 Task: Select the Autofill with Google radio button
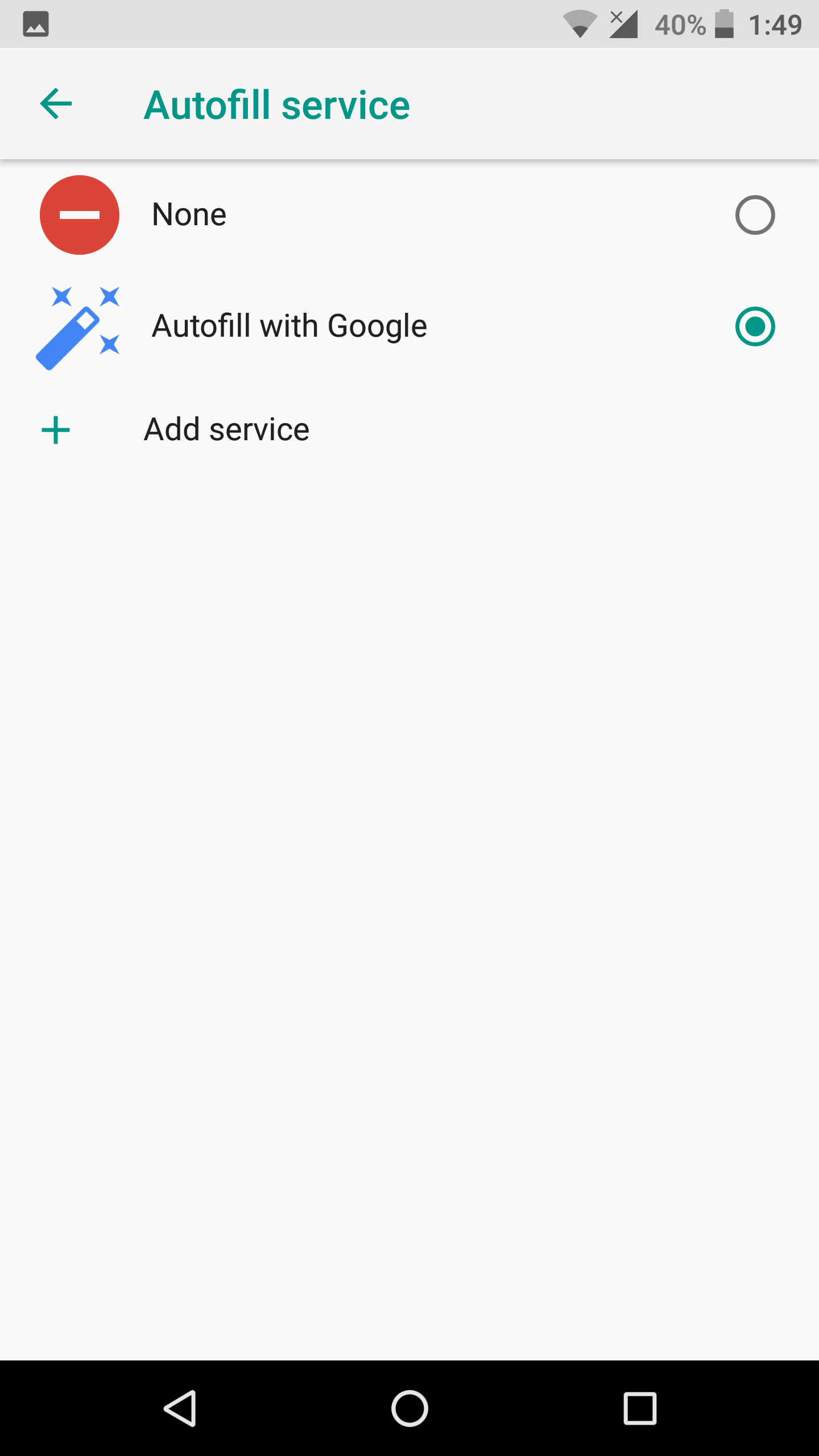pyautogui.click(x=755, y=325)
